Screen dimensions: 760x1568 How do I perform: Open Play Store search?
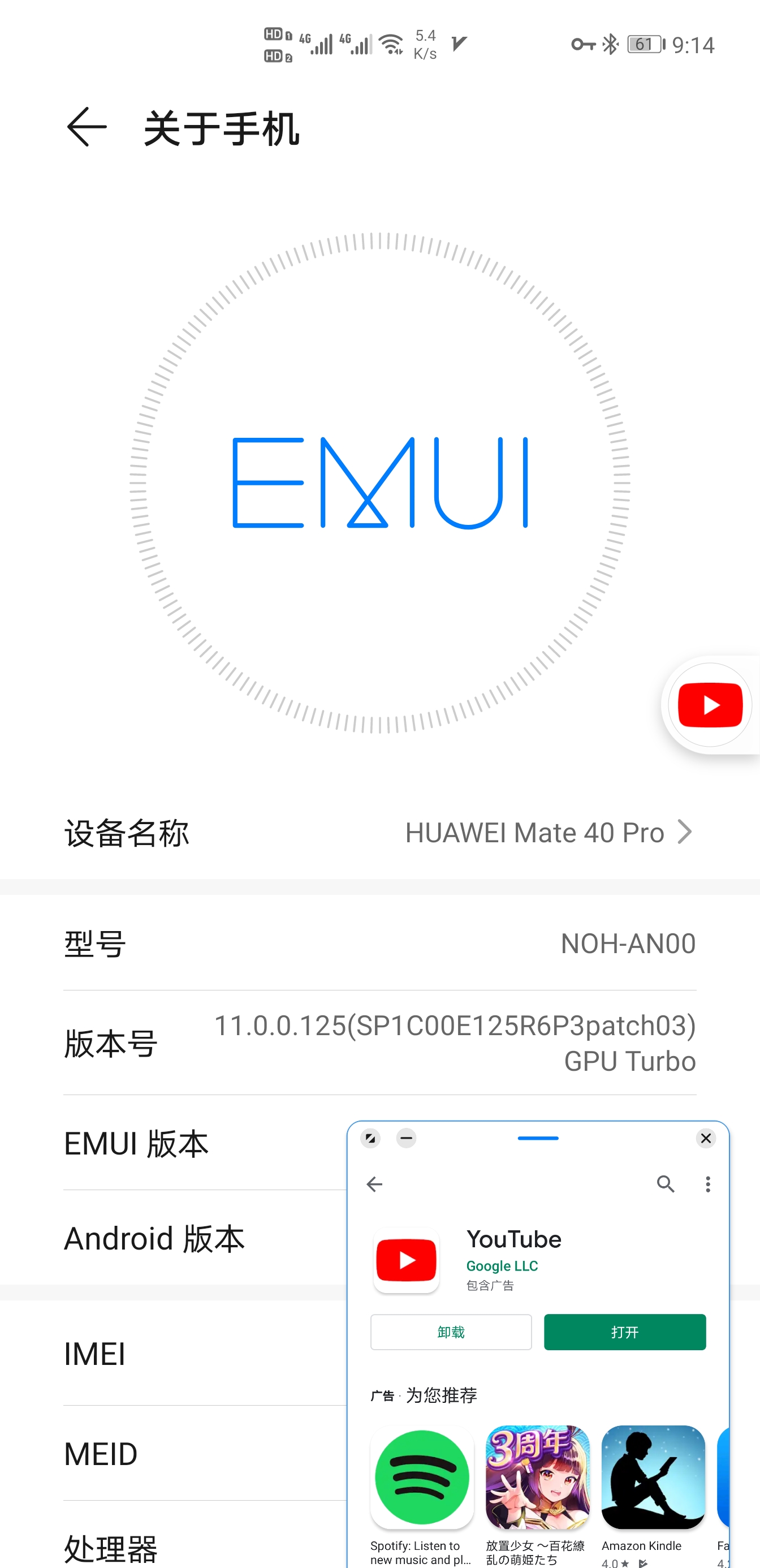coord(666,1184)
